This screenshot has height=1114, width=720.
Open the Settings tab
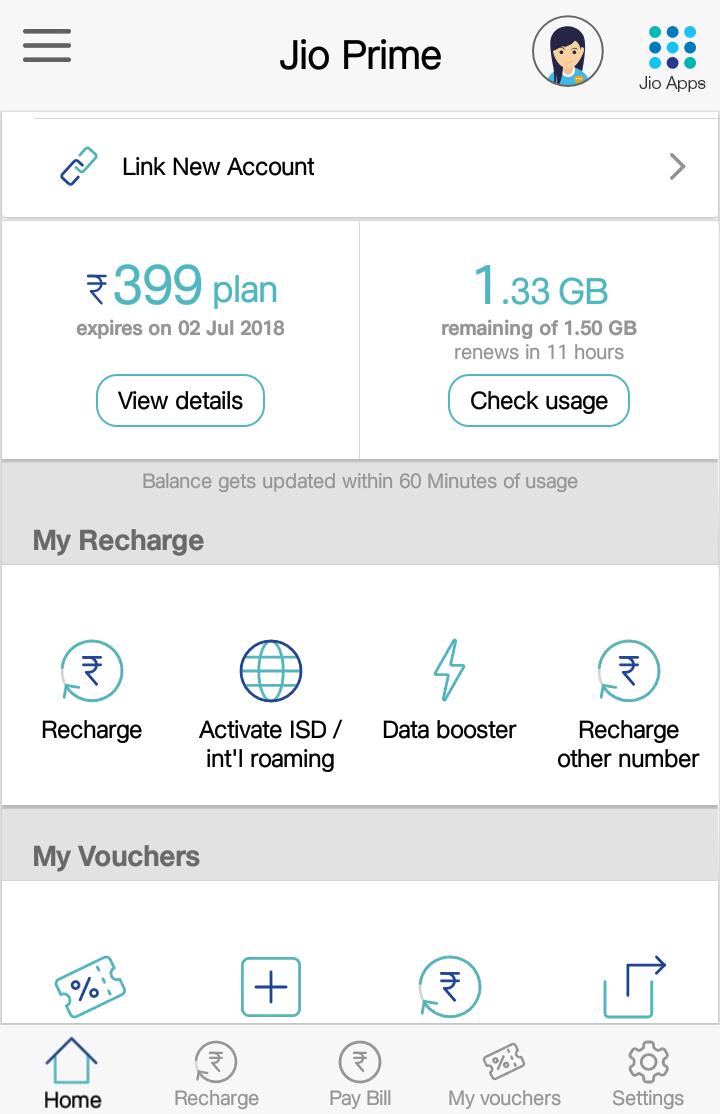647,1073
